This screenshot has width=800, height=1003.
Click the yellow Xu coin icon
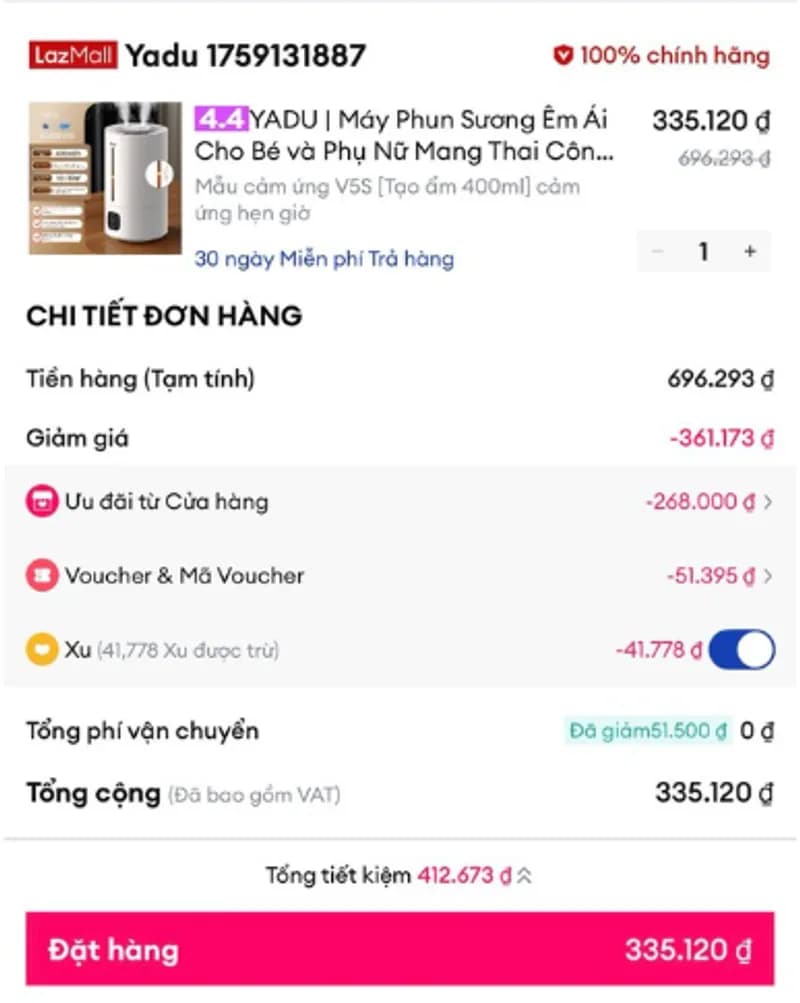(x=41, y=649)
